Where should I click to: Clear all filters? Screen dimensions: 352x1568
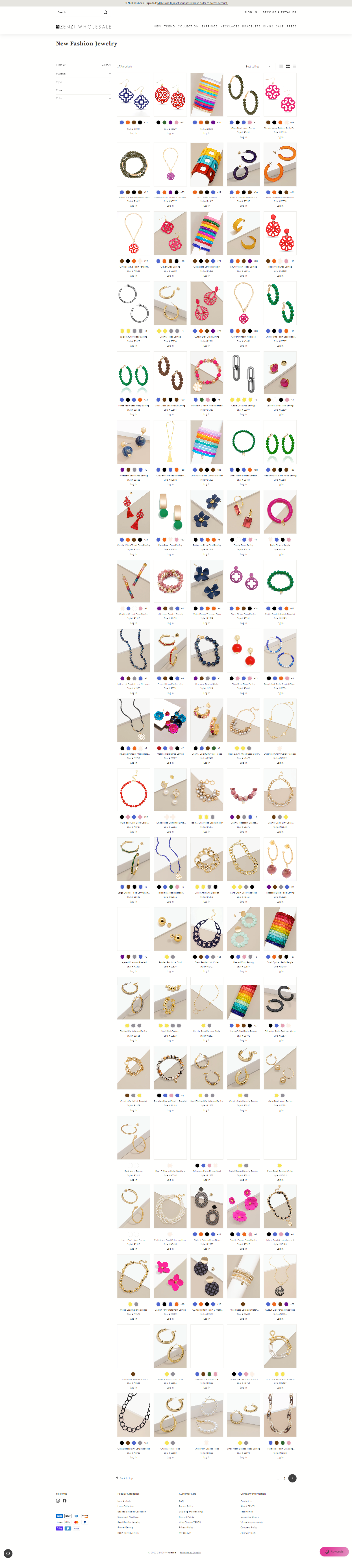coord(106,65)
